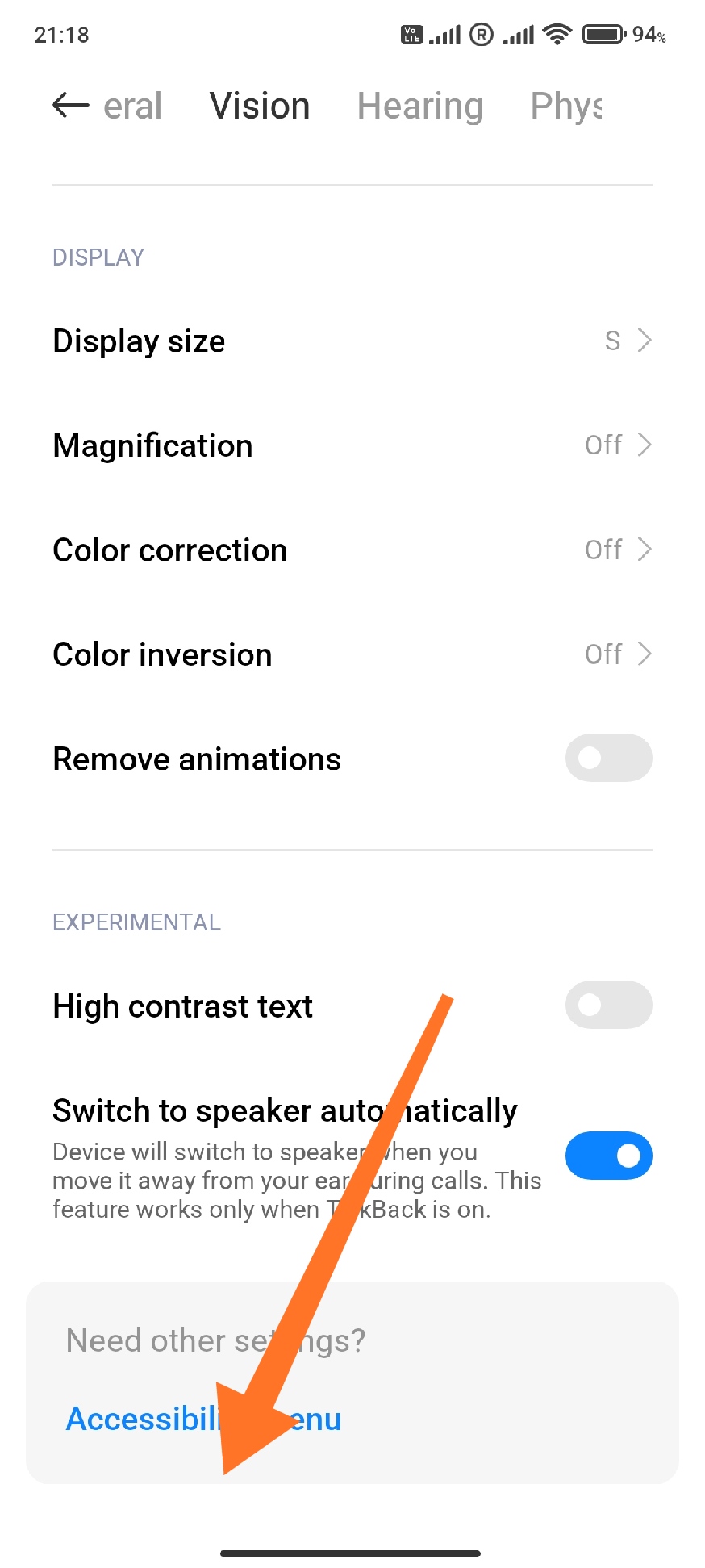Open Display size settings
The width and height of the screenshot is (705, 1568).
[352, 341]
